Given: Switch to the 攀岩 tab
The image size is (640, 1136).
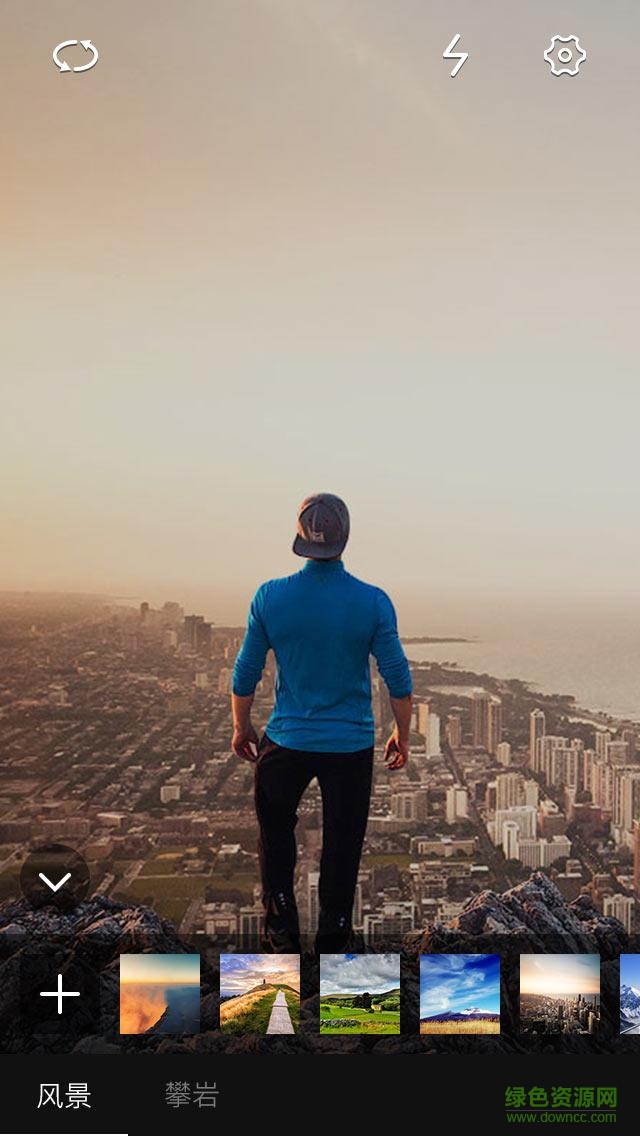Looking at the screenshot, I should [x=191, y=1096].
